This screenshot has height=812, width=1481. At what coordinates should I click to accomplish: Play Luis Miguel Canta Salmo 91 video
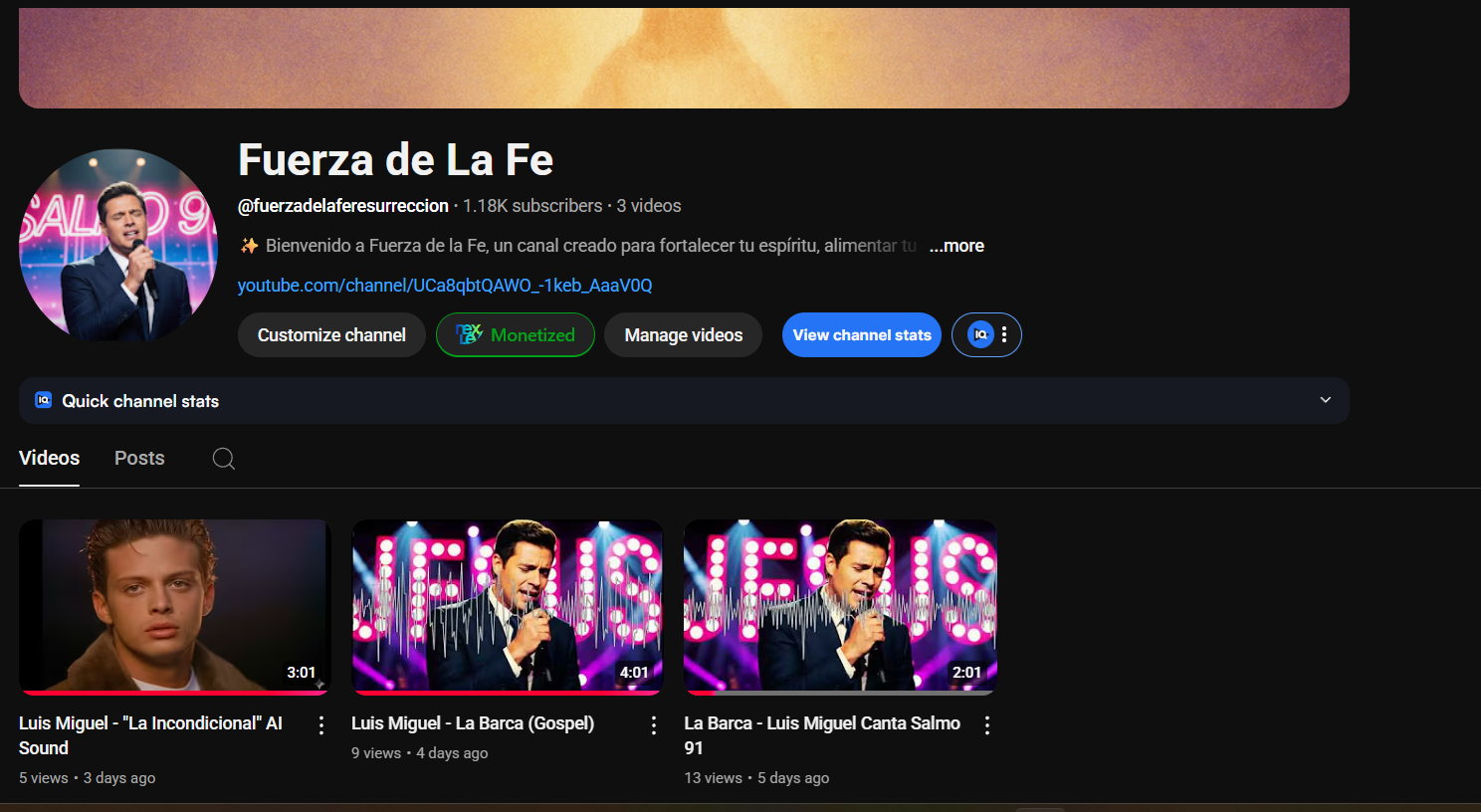(x=839, y=605)
